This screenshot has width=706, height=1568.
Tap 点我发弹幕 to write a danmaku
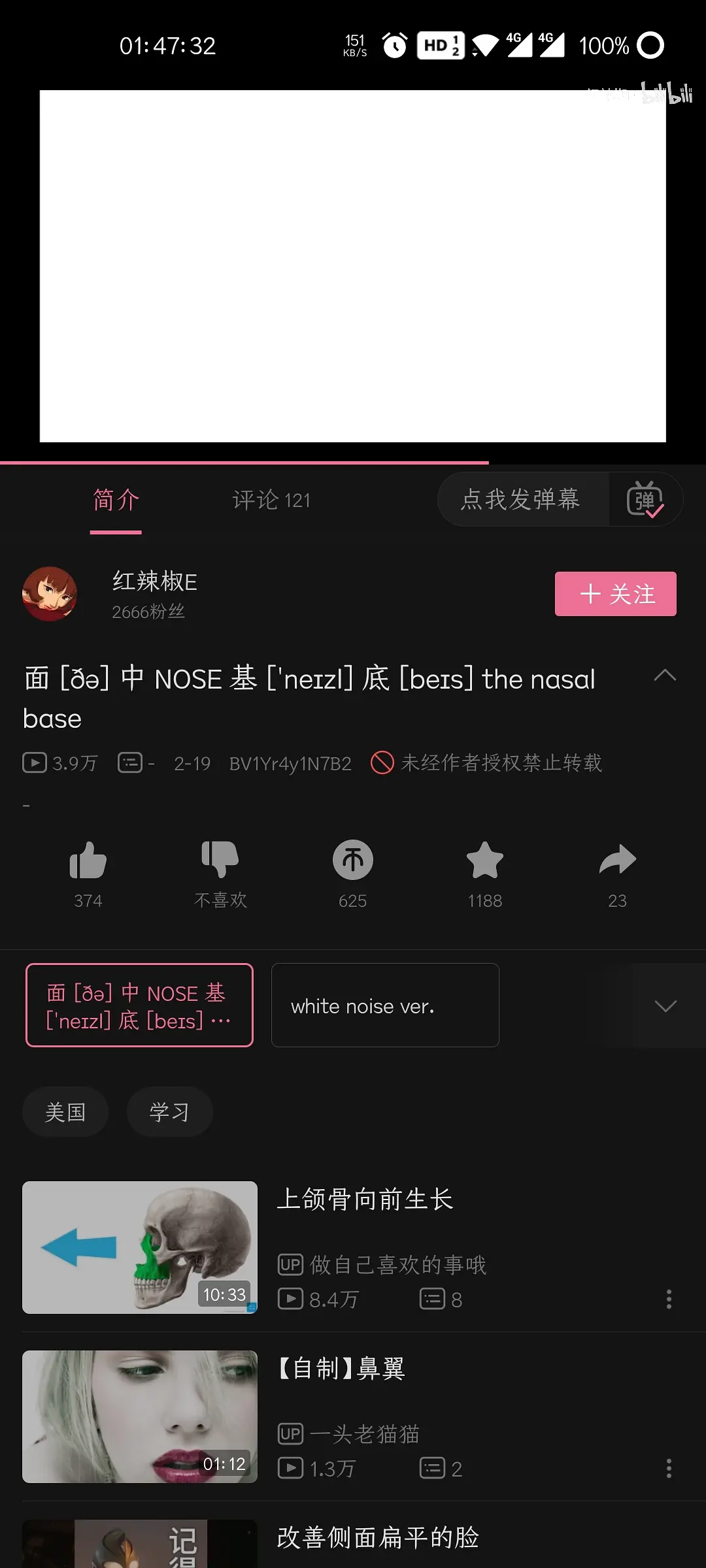pyautogui.click(x=520, y=500)
